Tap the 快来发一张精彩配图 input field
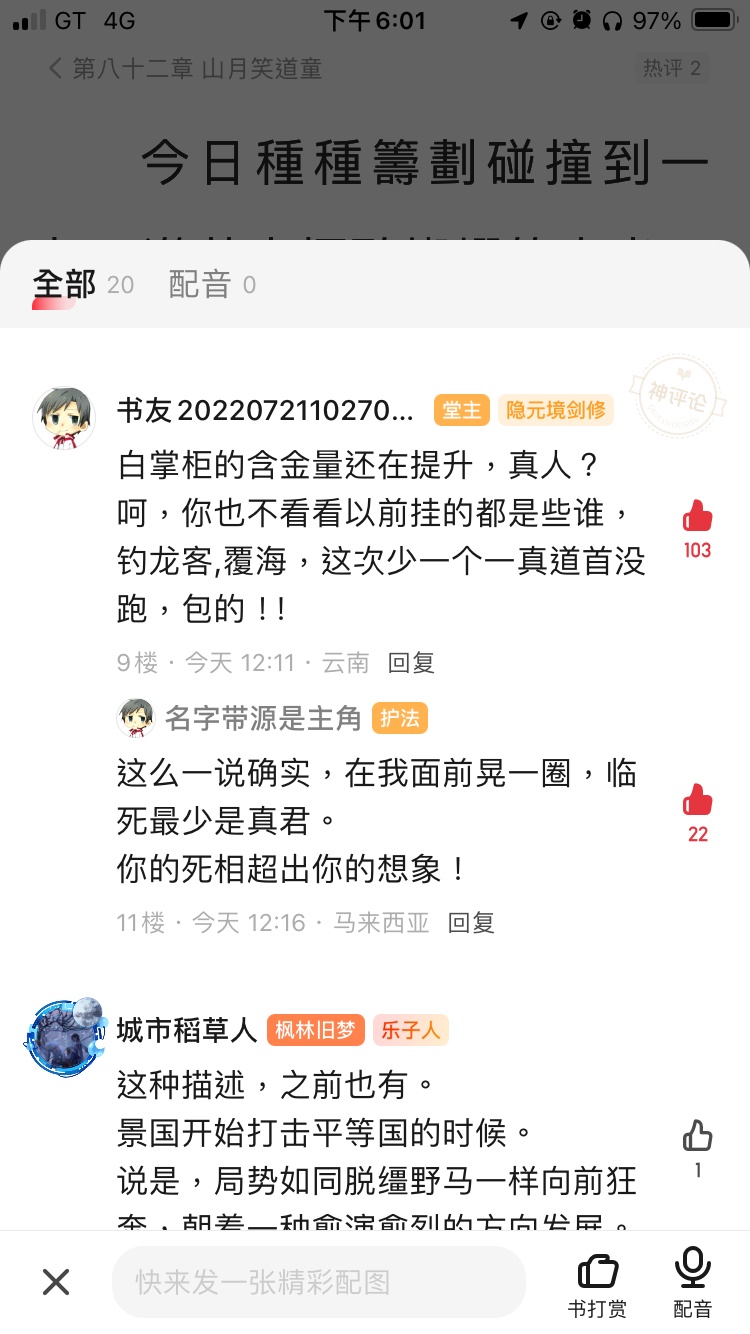This screenshot has height=1334, width=750. tap(318, 1281)
